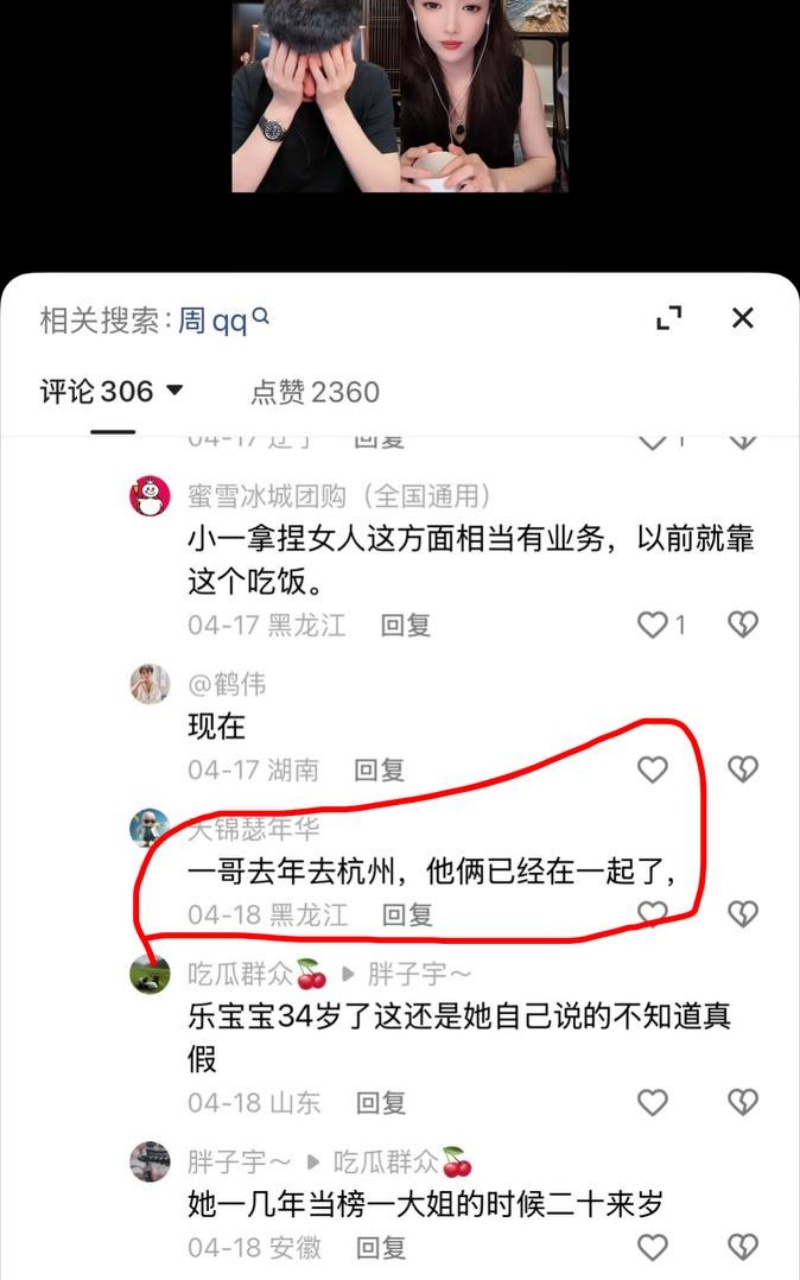Viewport: 800px width, 1280px height.
Task: Like the comment by @鹤伟
Action: (x=653, y=769)
